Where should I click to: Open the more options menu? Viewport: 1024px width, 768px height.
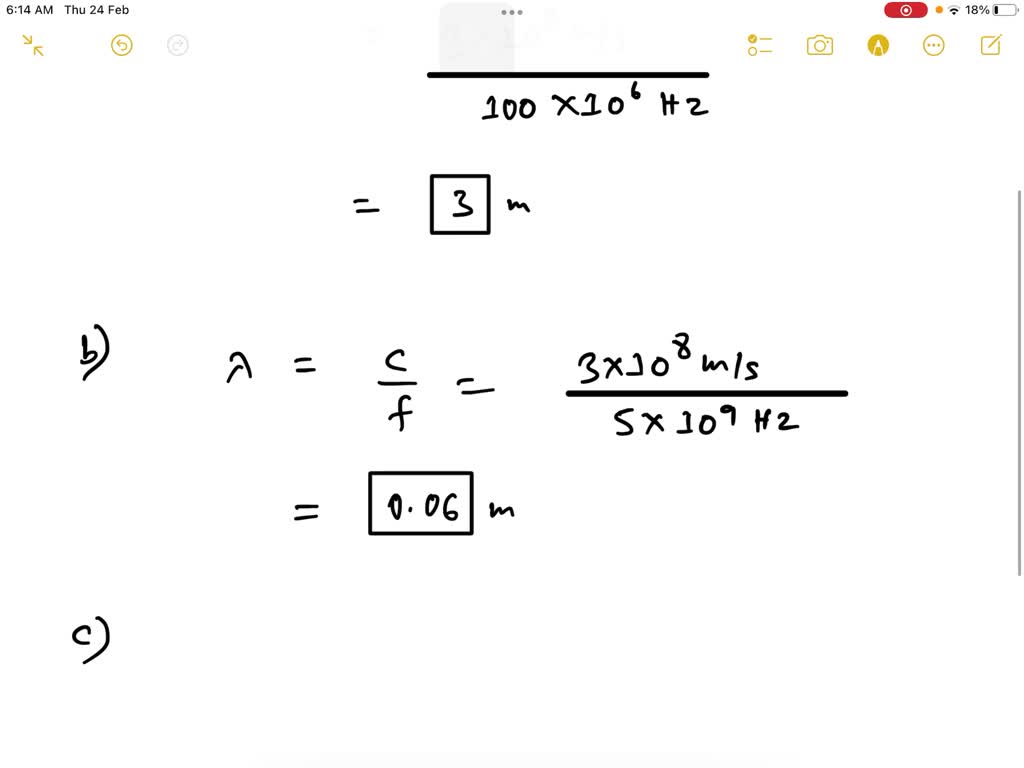pos(934,45)
